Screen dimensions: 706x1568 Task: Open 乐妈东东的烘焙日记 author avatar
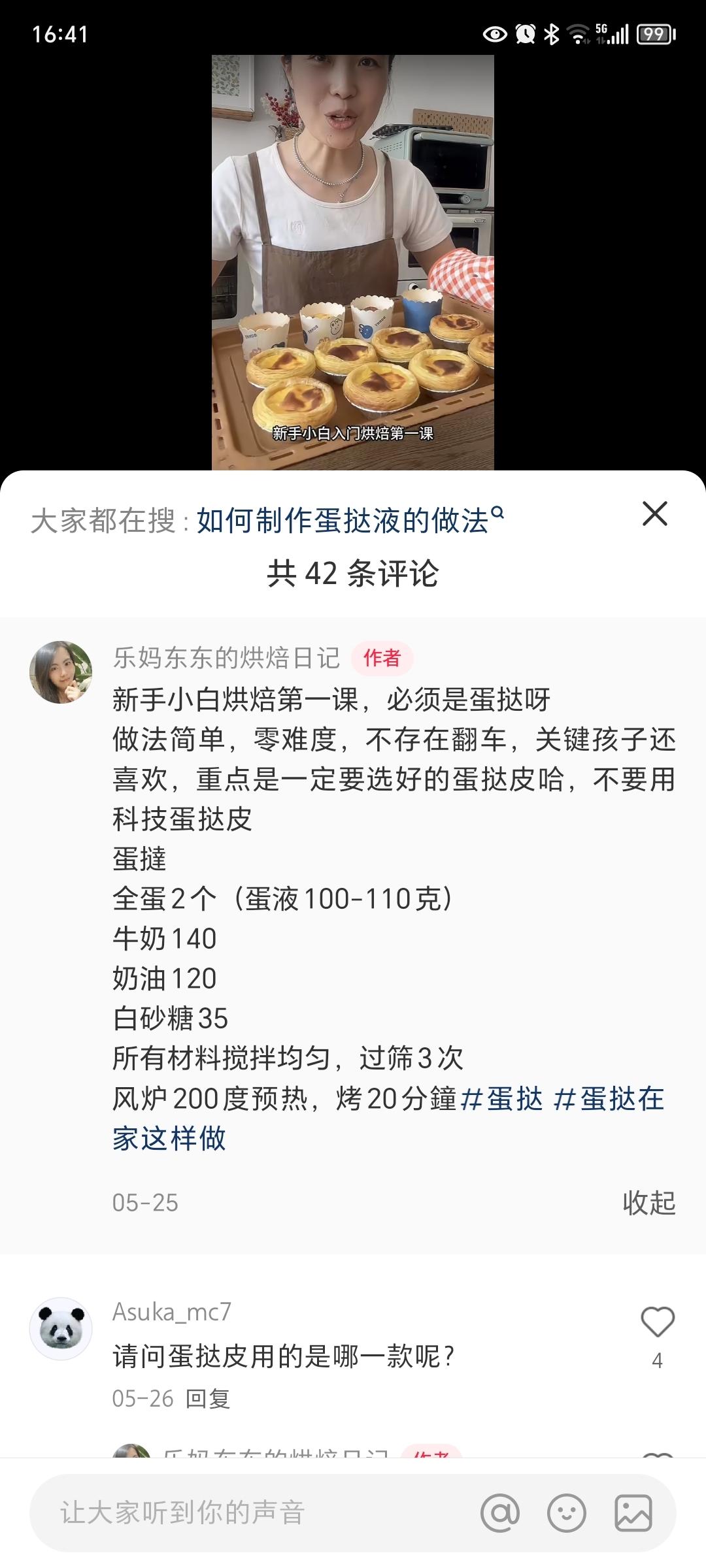click(61, 672)
